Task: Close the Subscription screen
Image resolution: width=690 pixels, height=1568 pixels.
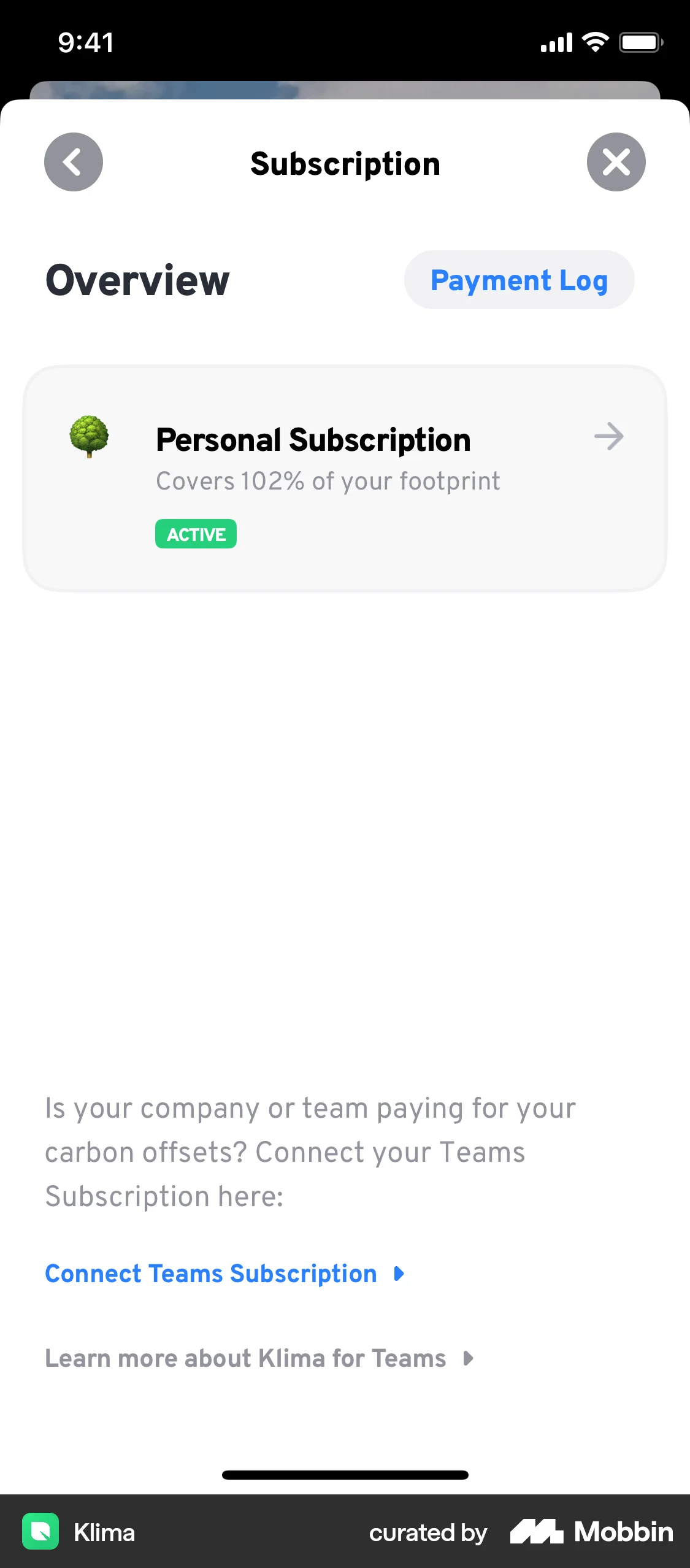Action: [616, 161]
